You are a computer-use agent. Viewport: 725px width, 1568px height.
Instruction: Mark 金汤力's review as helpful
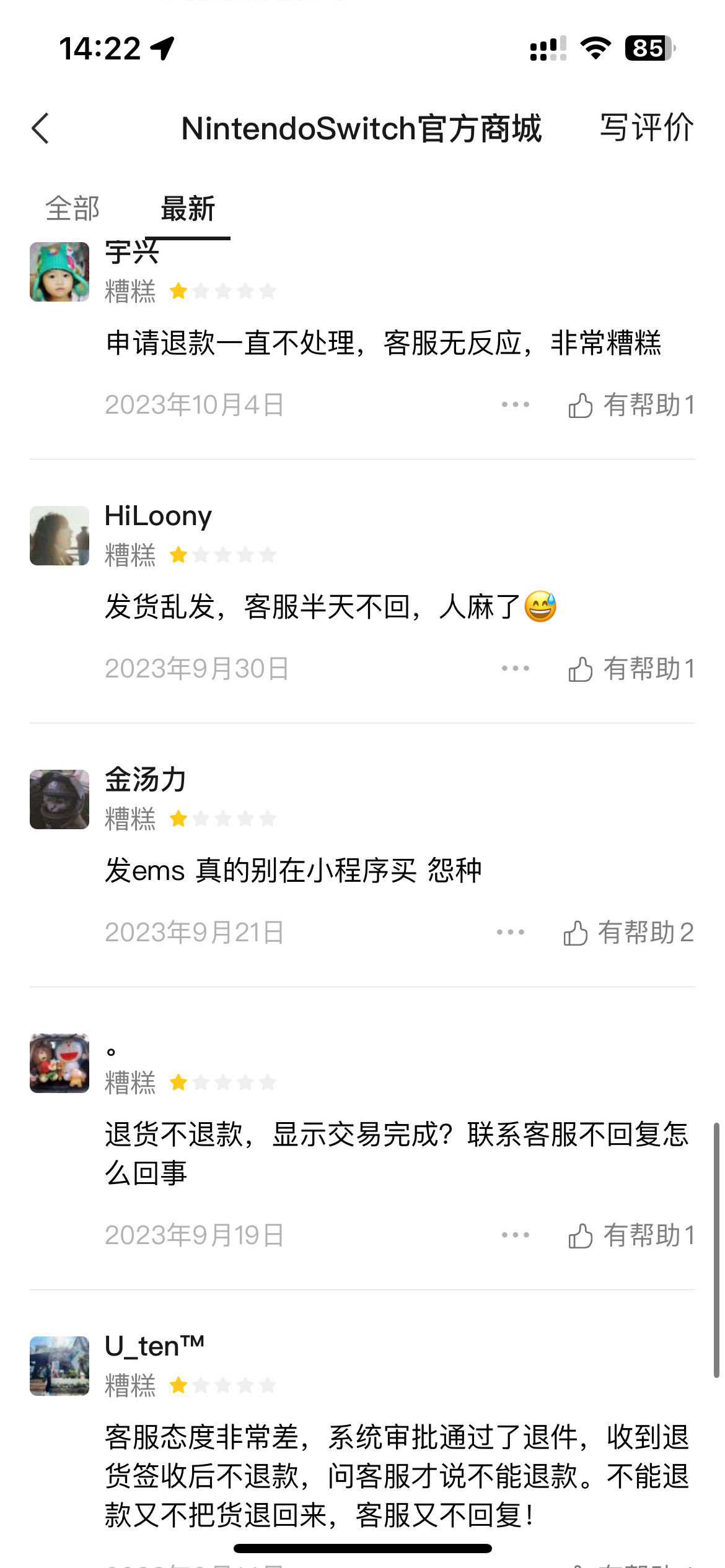(628, 933)
